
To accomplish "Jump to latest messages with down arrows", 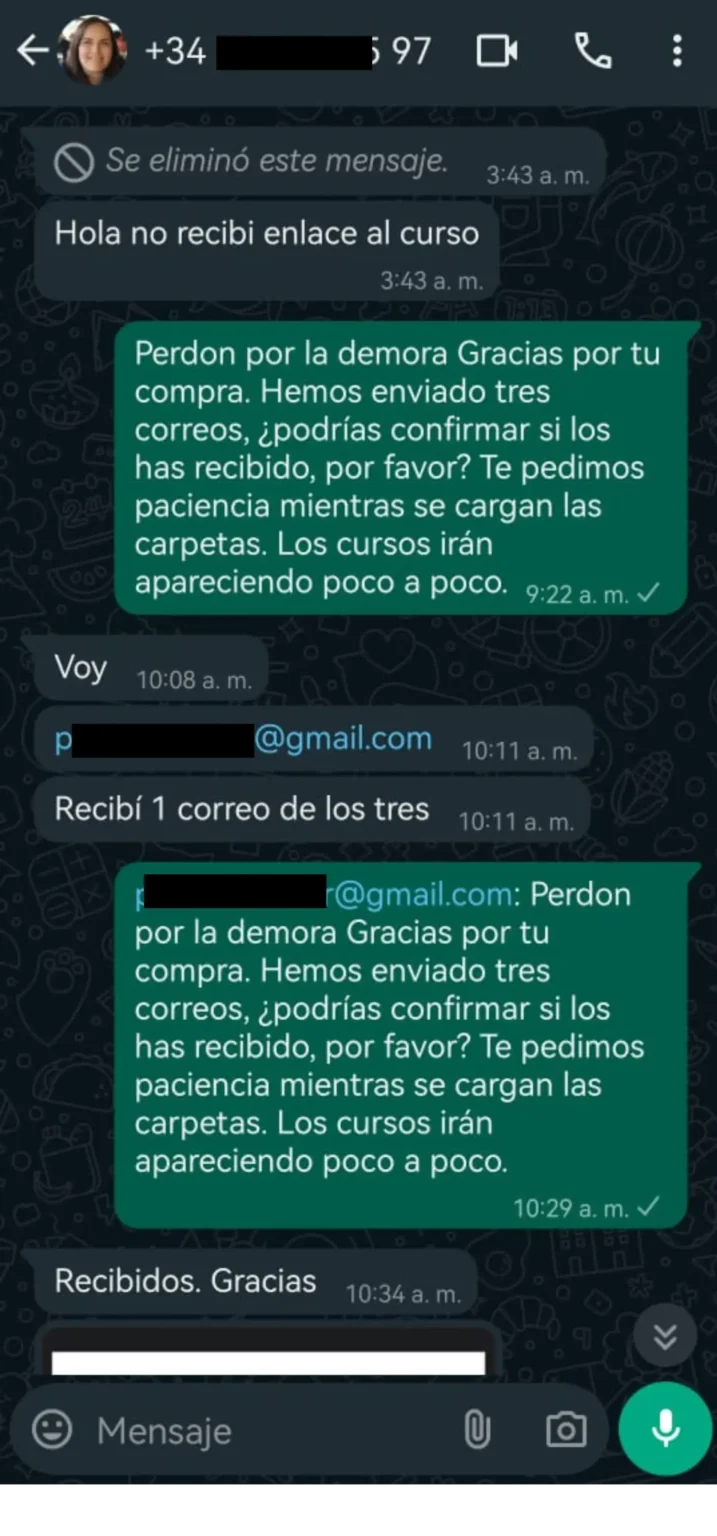I will tap(665, 1336).
